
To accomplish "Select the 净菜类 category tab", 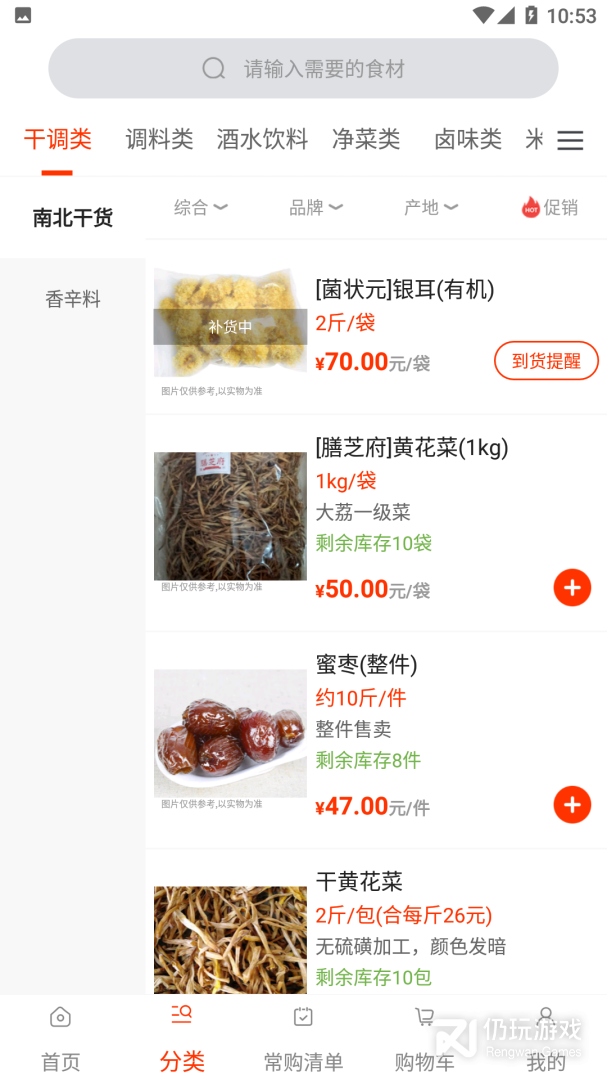I will 366,140.
